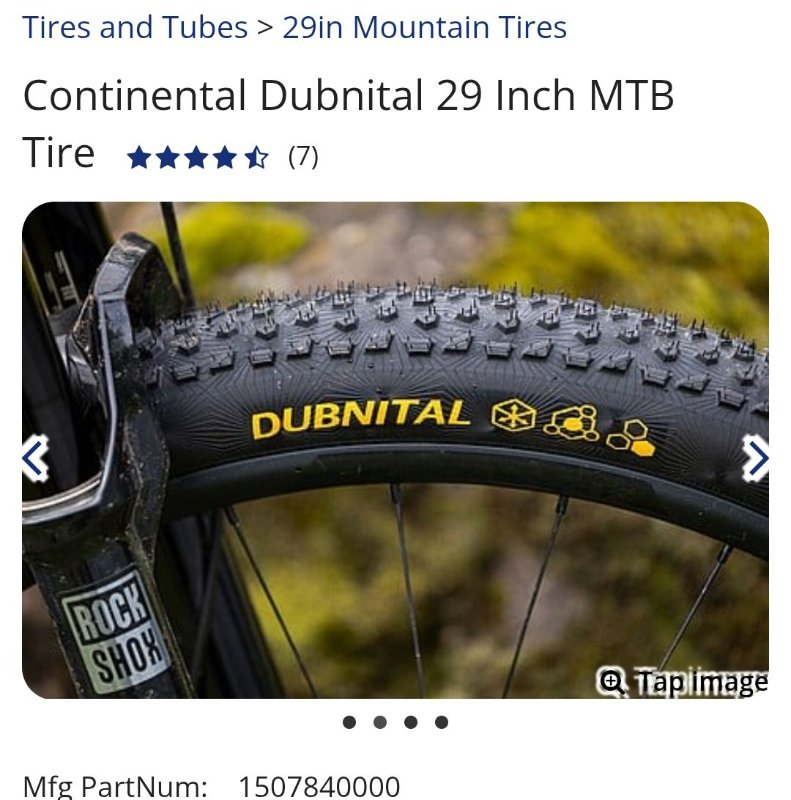Jump to the last image dot
Viewport: 791px width, 800px height.
(x=441, y=722)
